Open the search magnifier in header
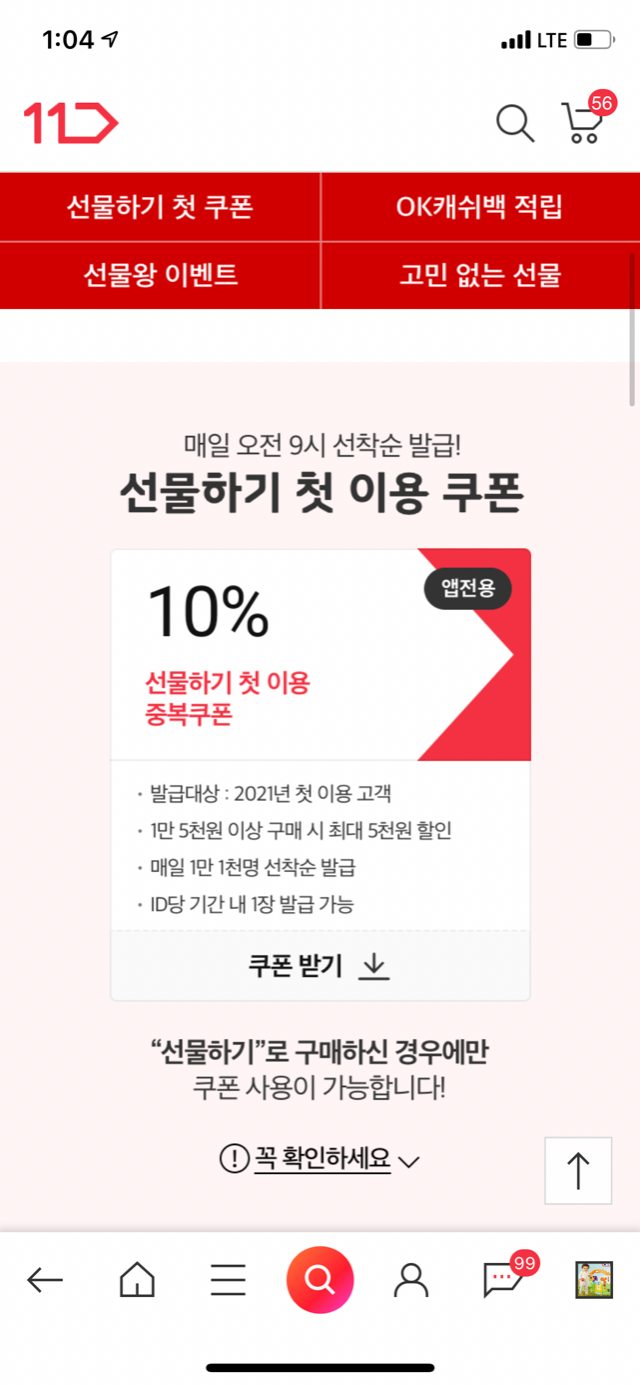 [x=515, y=123]
